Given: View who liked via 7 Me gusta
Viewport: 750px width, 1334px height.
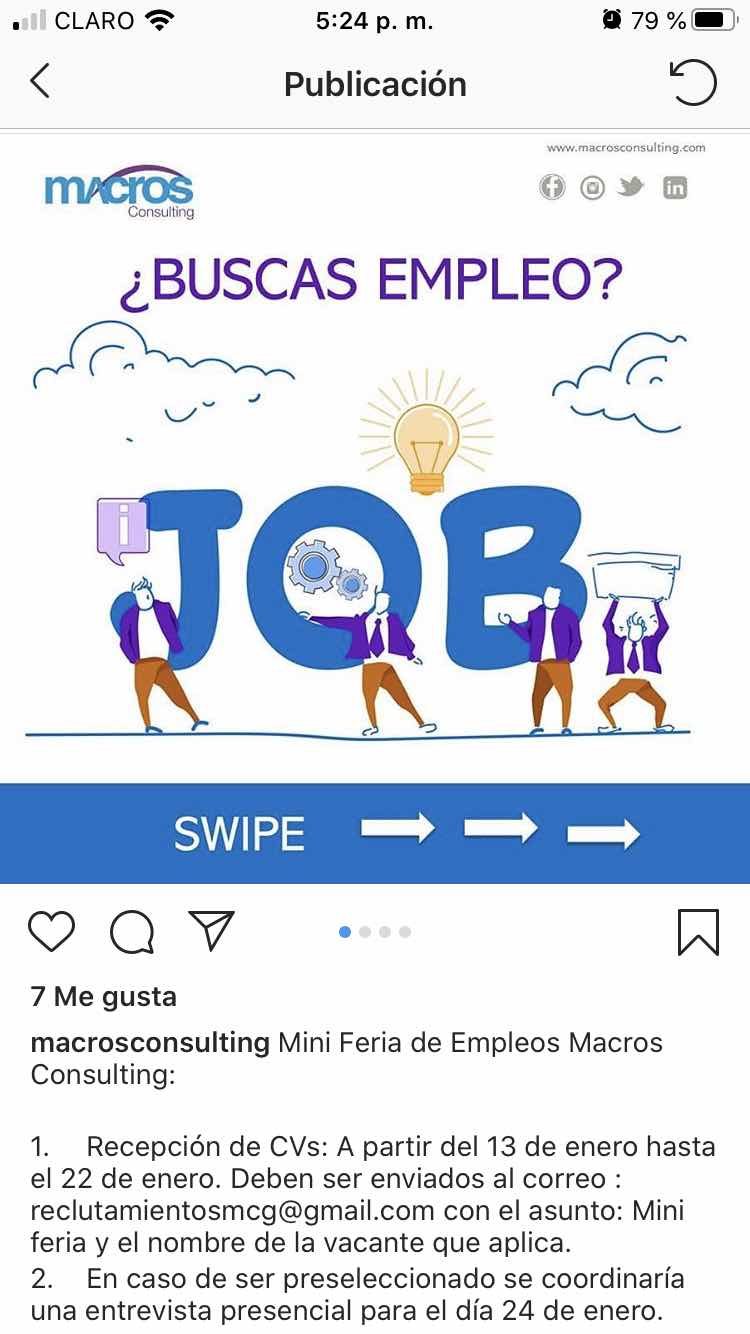Looking at the screenshot, I should pos(104,996).
